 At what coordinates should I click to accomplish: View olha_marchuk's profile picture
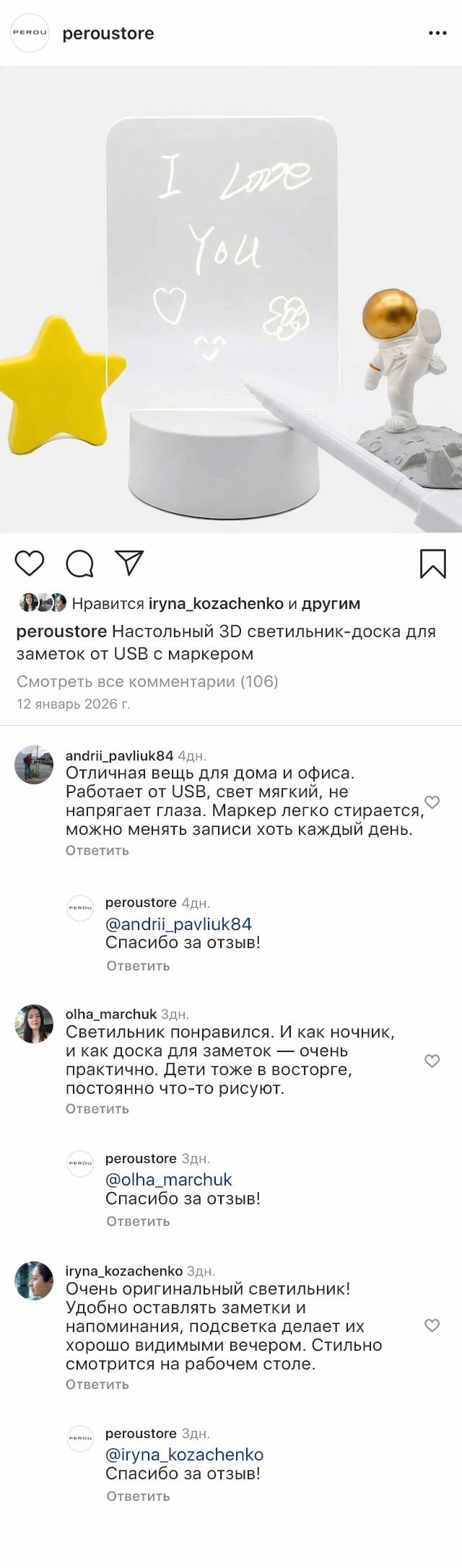point(34,1023)
